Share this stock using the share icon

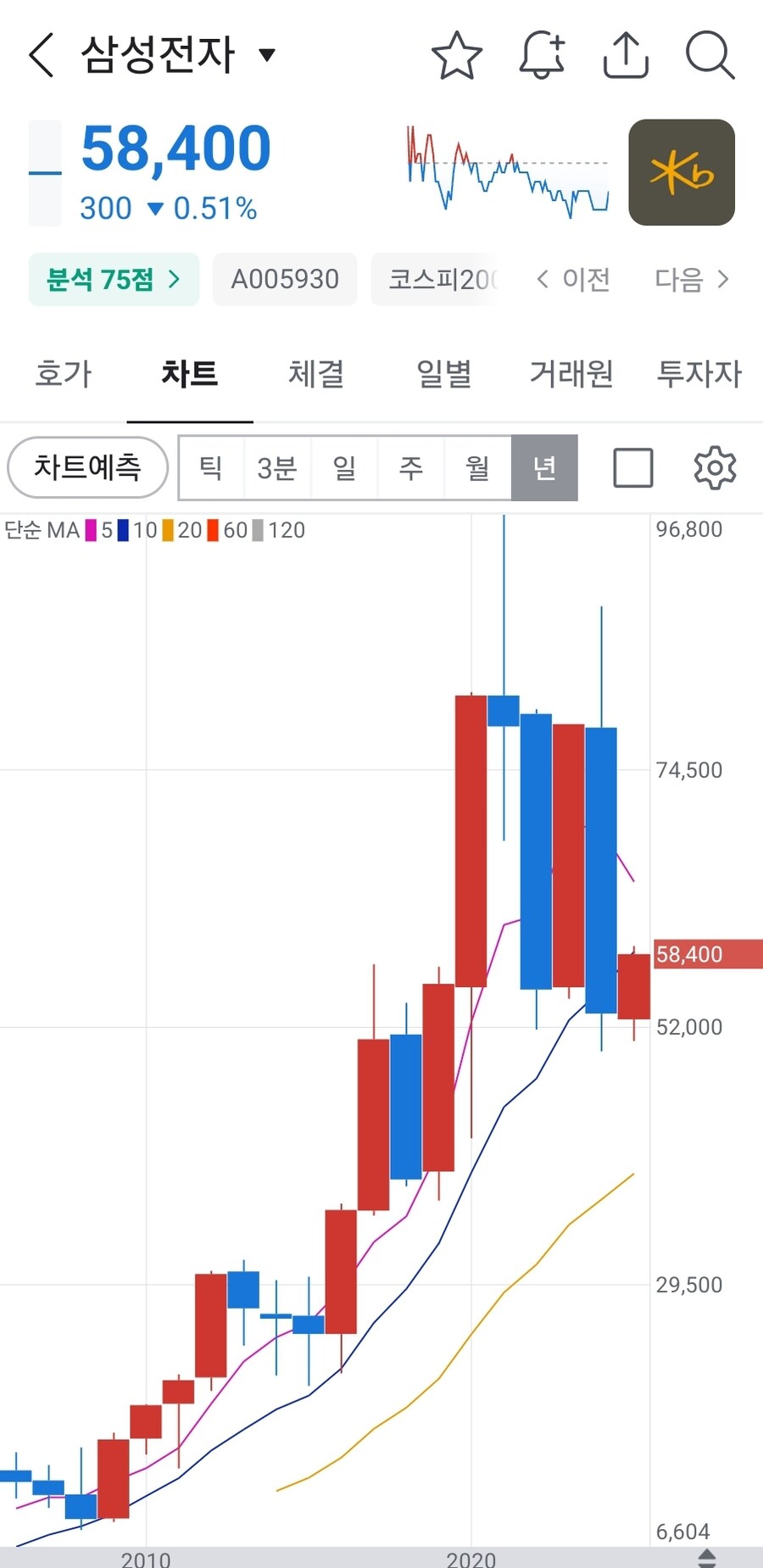coord(626,54)
